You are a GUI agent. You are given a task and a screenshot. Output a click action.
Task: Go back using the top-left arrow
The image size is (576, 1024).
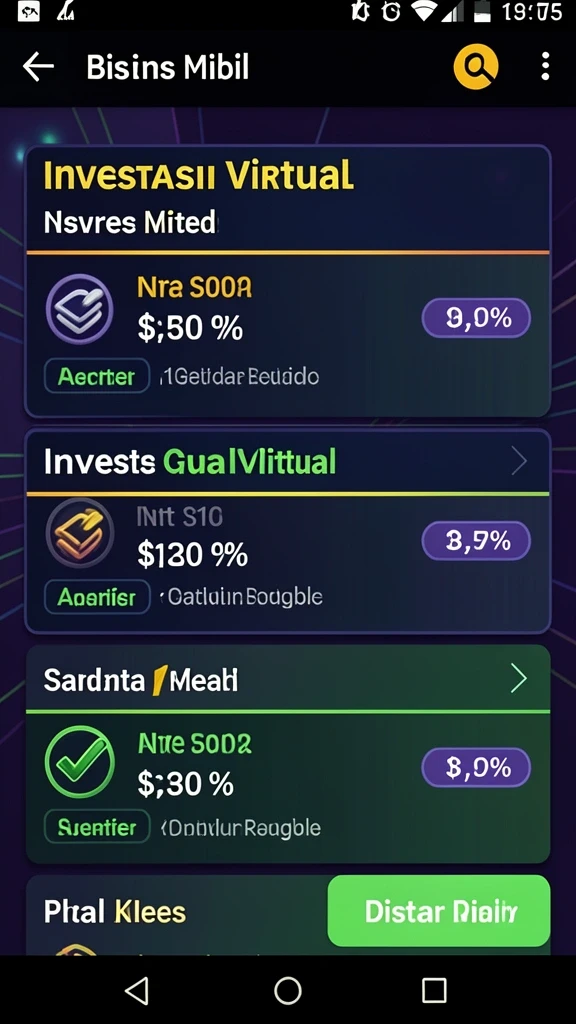pos(38,67)
